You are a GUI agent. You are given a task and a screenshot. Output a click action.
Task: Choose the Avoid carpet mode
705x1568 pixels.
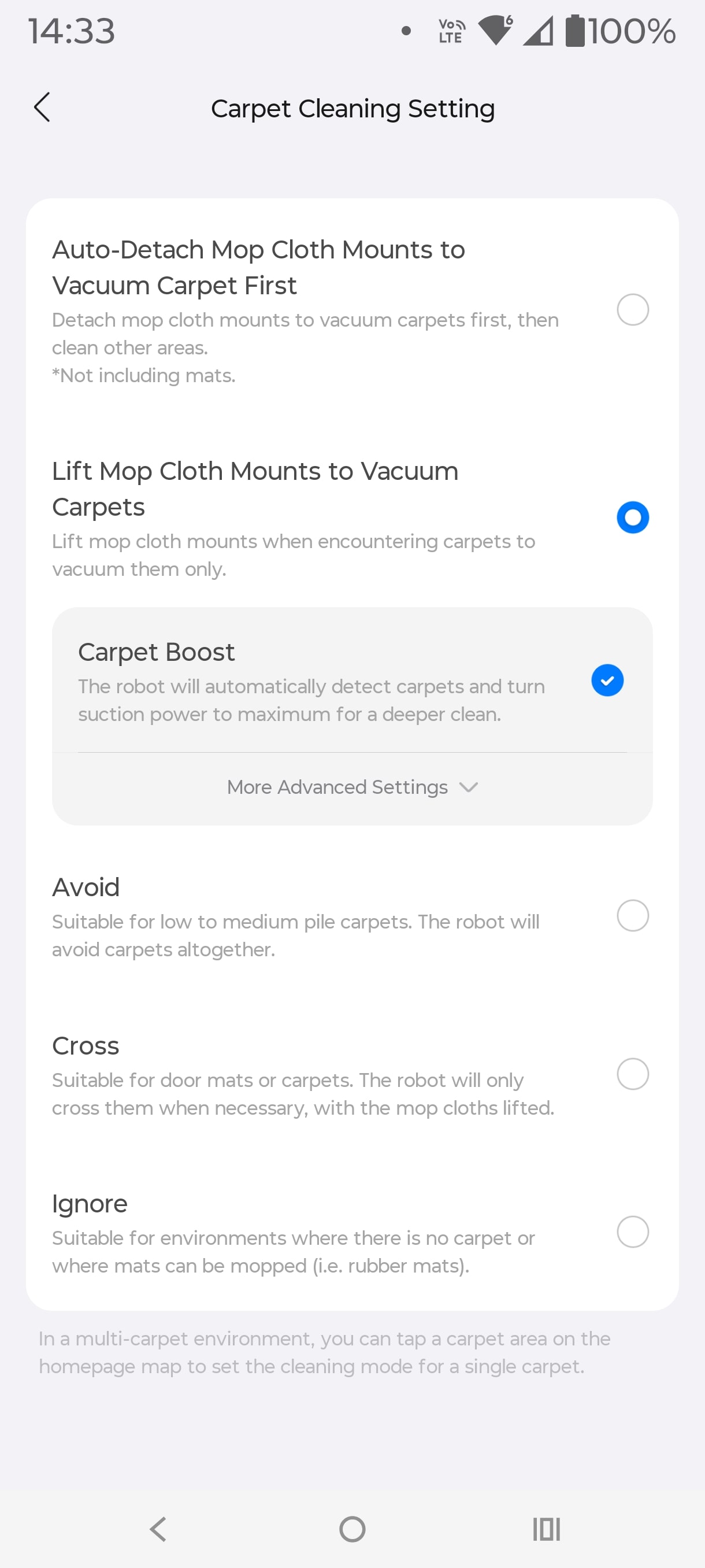(632, 915)
